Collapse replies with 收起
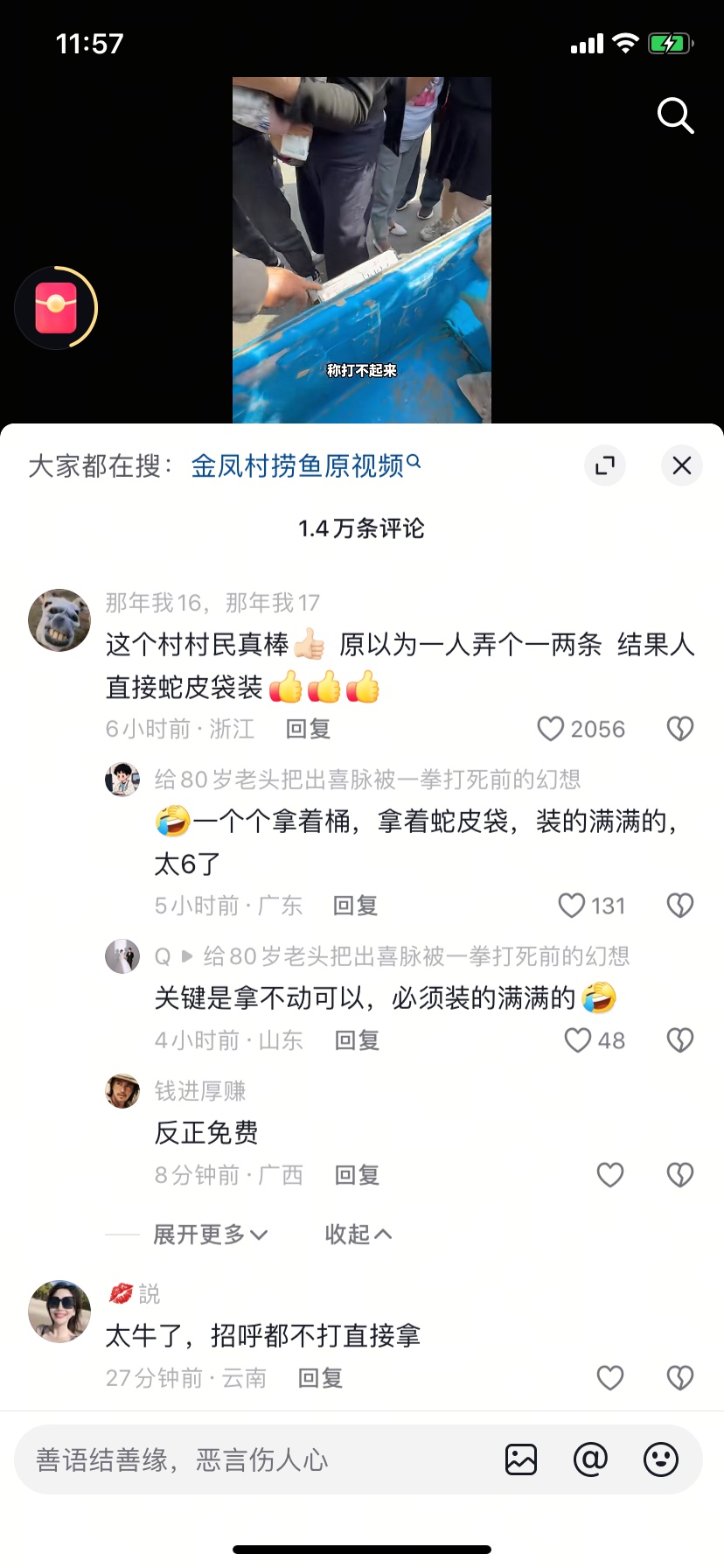The image size is (724, 1568). click(x=358, y=1235)
